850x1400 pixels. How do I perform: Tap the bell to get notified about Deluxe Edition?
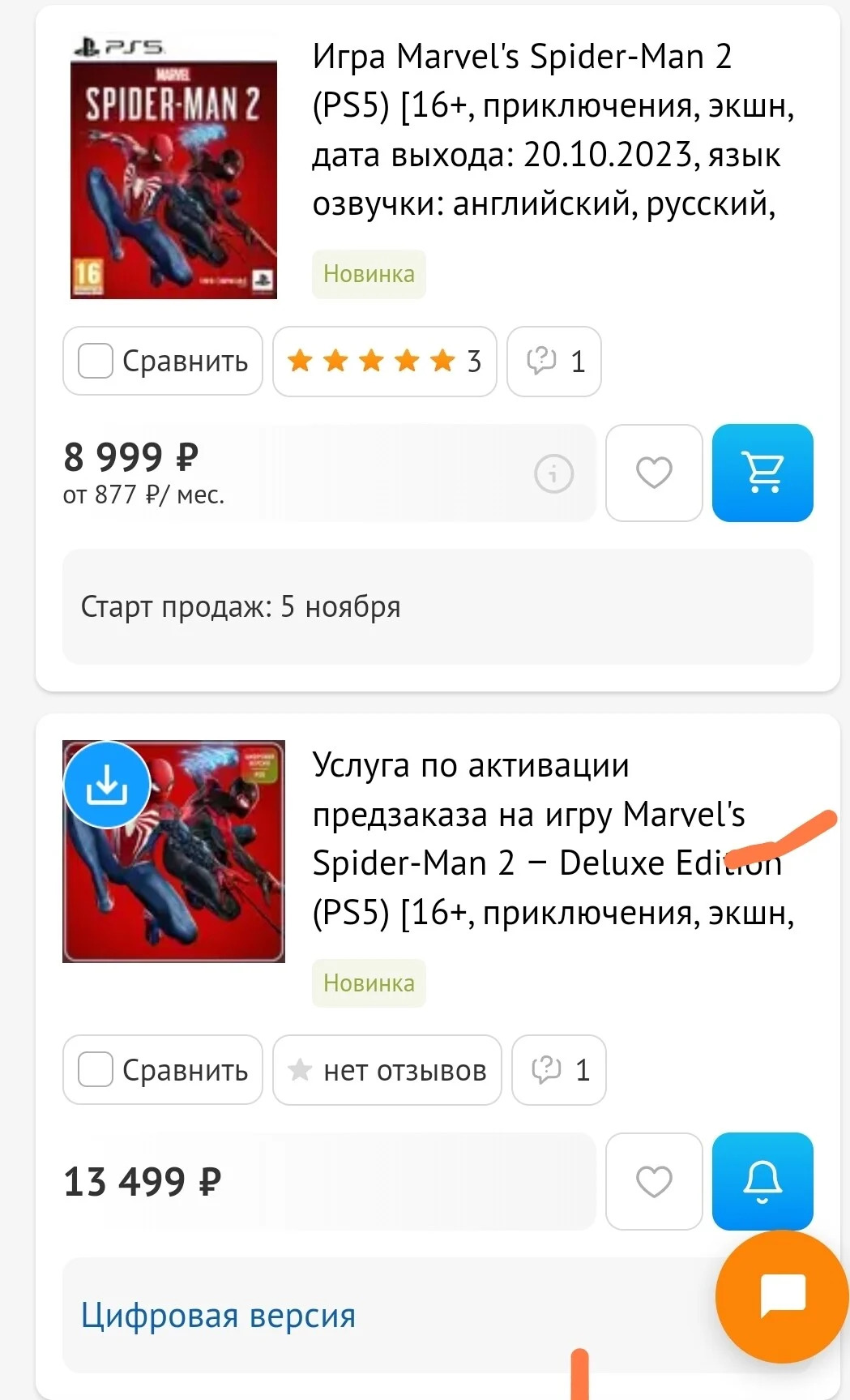762,1181
